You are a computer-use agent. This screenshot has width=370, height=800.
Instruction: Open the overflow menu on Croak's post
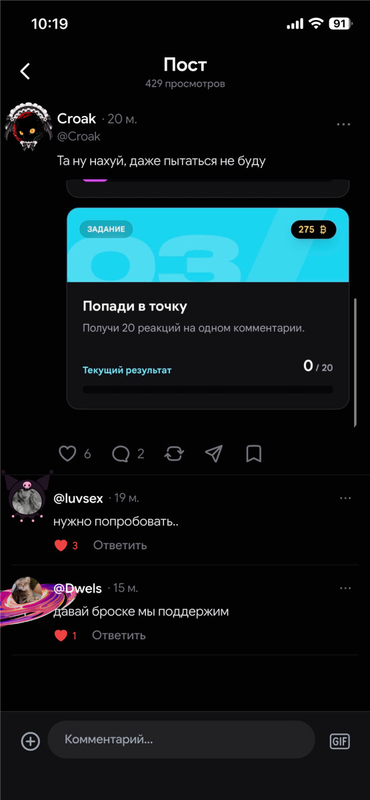(343, 124)
